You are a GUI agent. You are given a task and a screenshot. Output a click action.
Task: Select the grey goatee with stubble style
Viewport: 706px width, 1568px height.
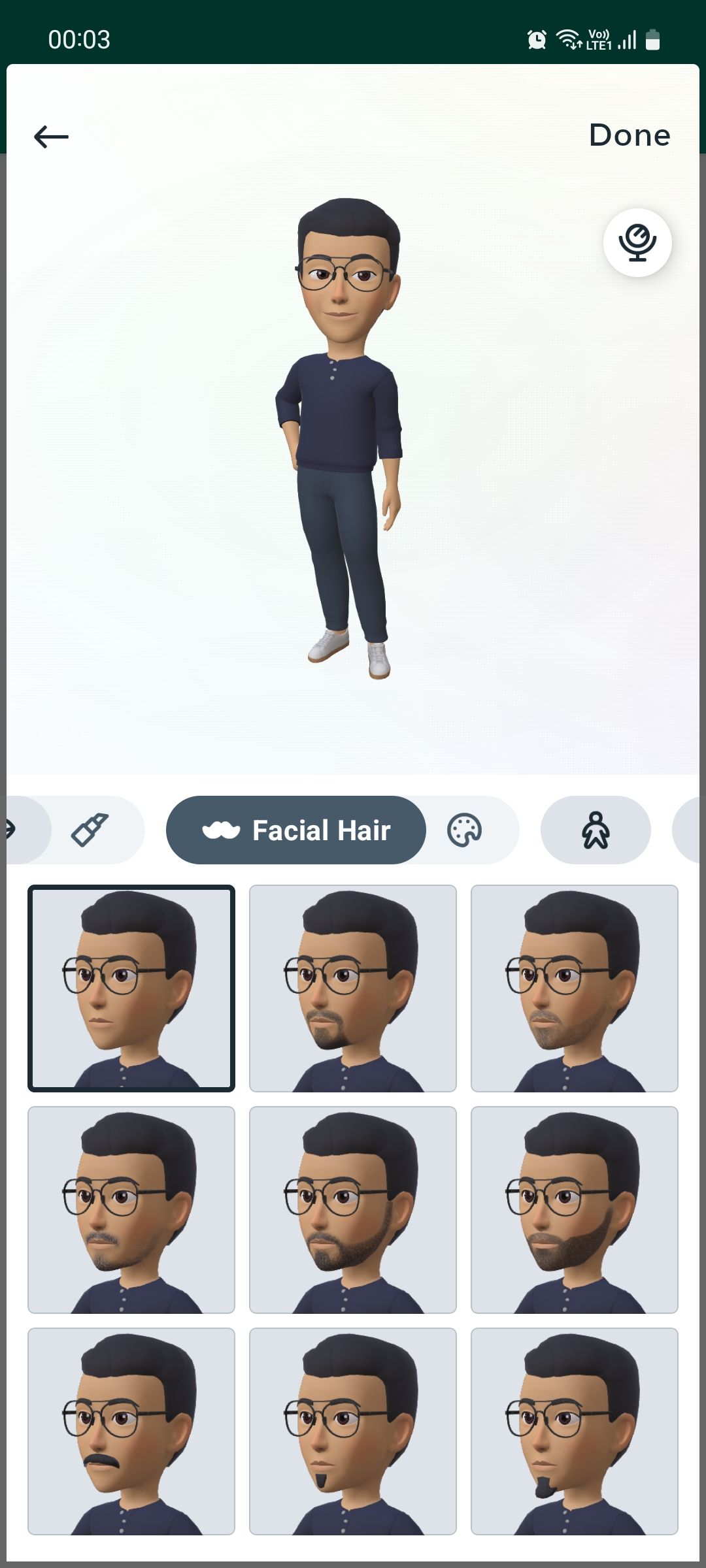pos(131,1209)
